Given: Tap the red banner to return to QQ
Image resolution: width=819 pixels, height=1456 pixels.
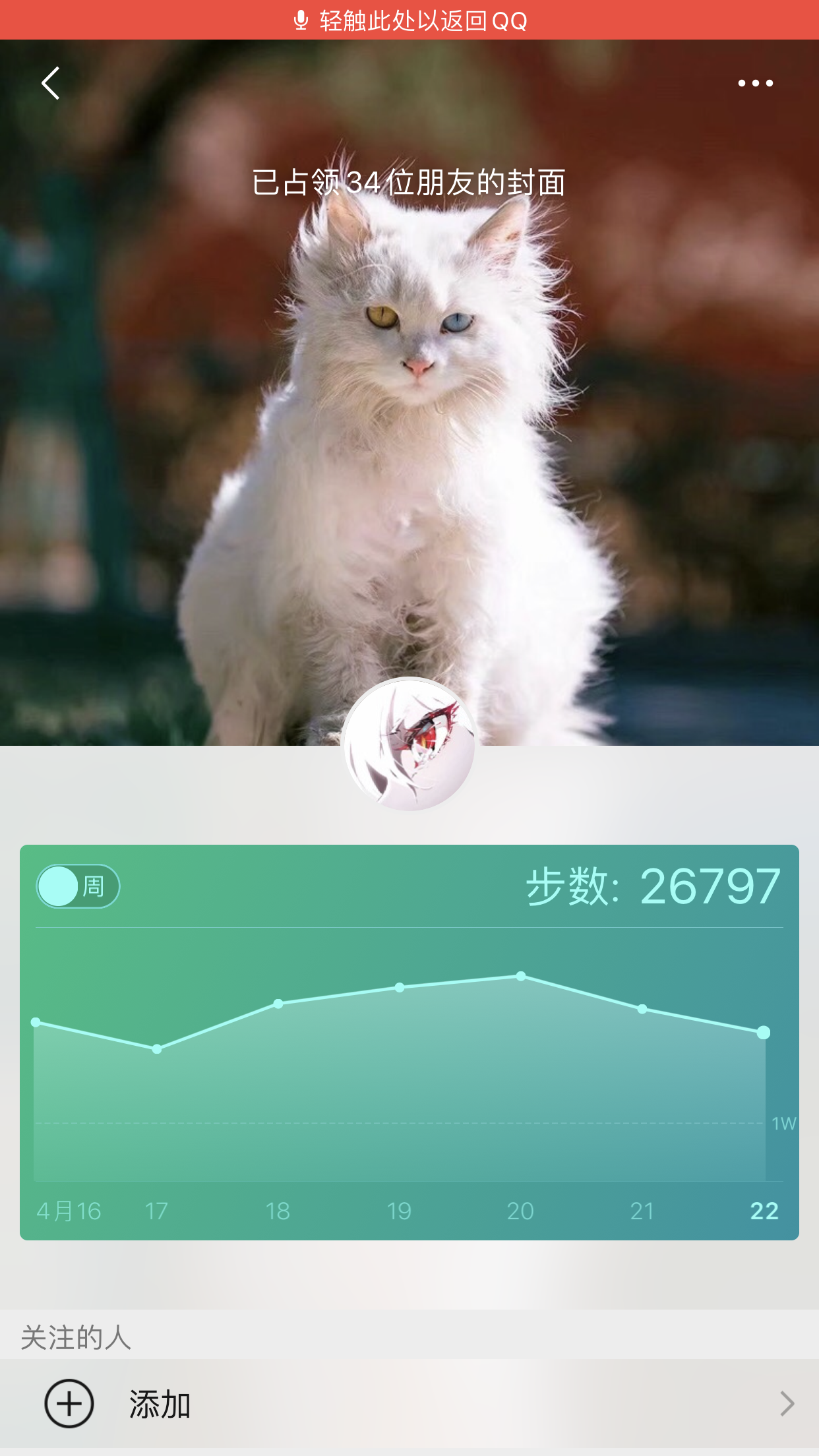Looking at the screenshot, I should [x=409, y=20].
